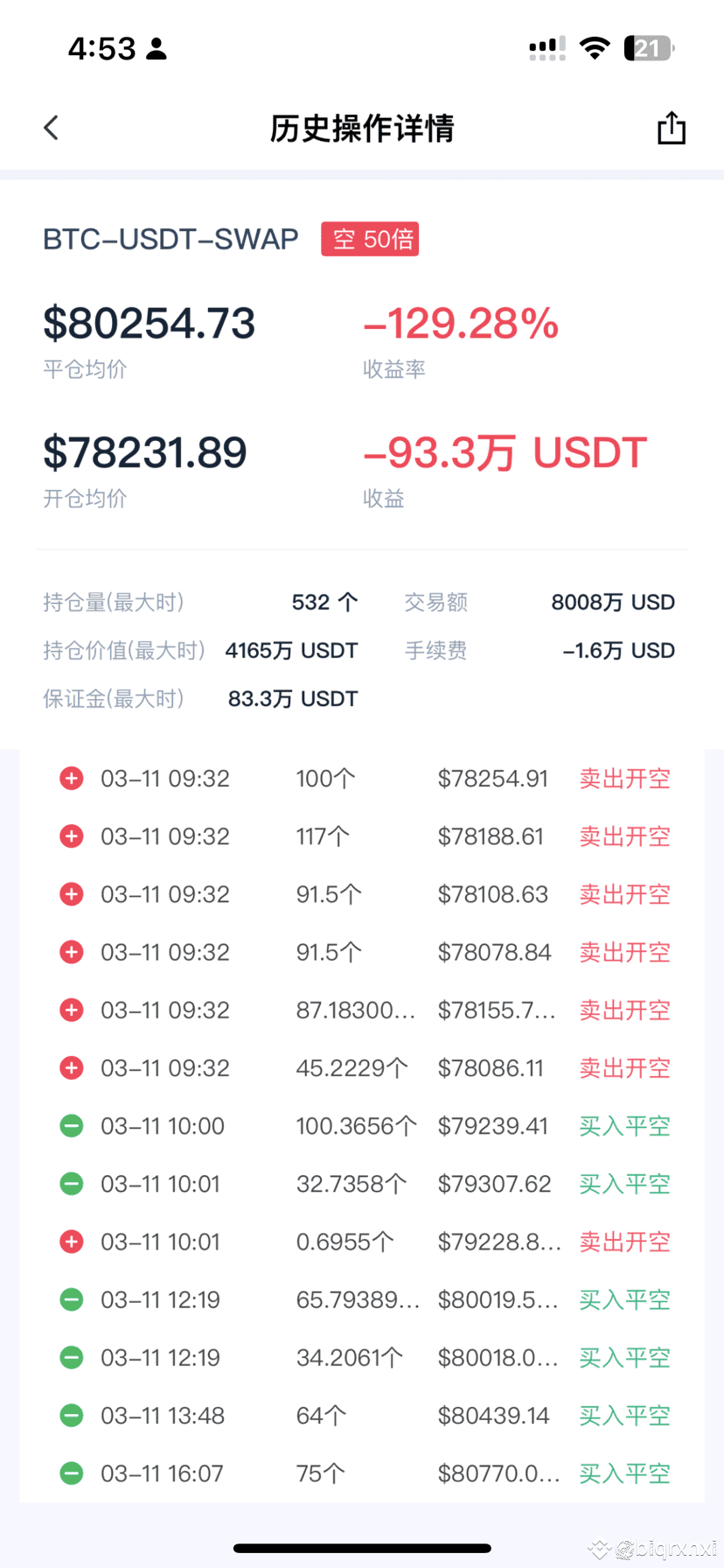The image size is (724, 1568).
Task: Tap the -129.28% 收益率 value
Action: point(461,324)
